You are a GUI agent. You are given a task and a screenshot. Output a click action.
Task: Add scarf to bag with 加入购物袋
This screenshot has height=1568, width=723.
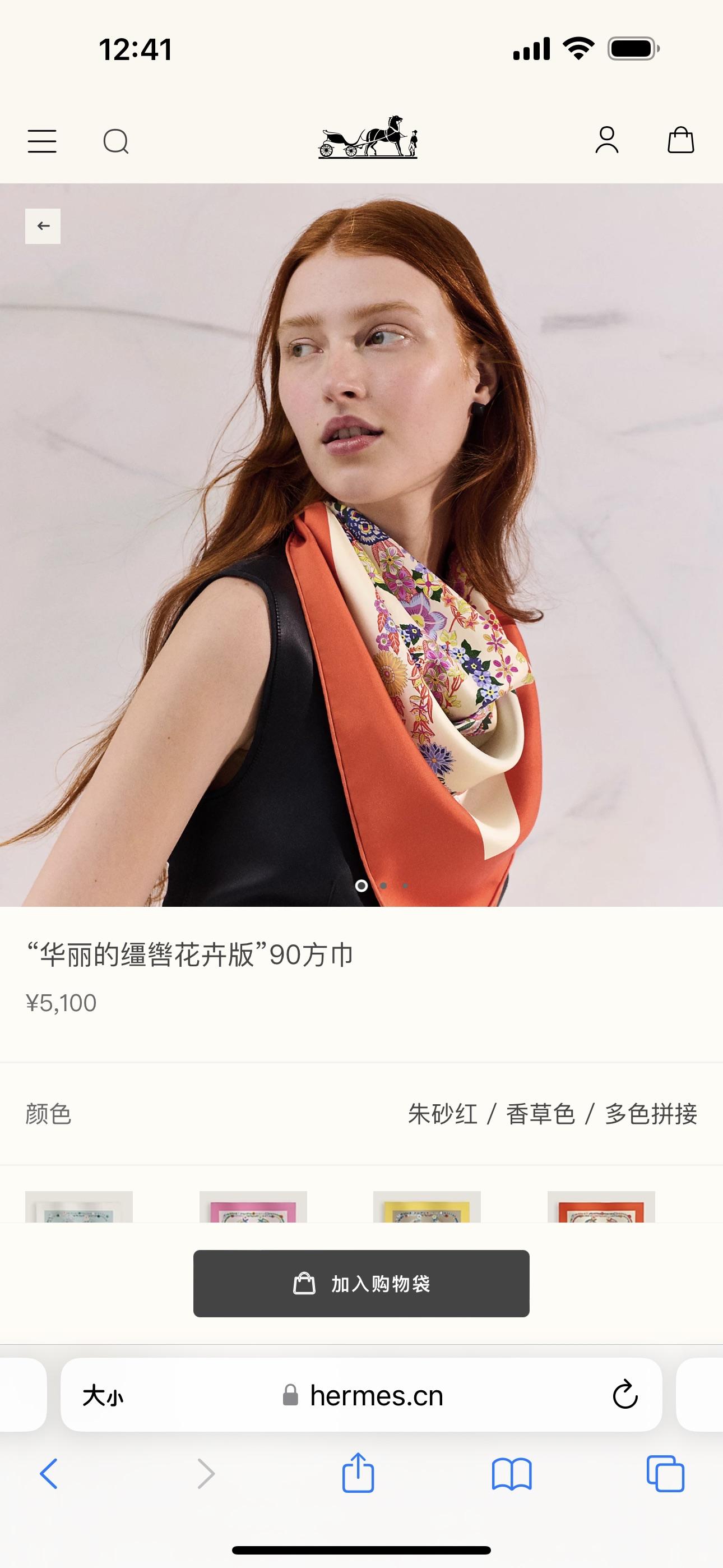[x=361, y=1284]
